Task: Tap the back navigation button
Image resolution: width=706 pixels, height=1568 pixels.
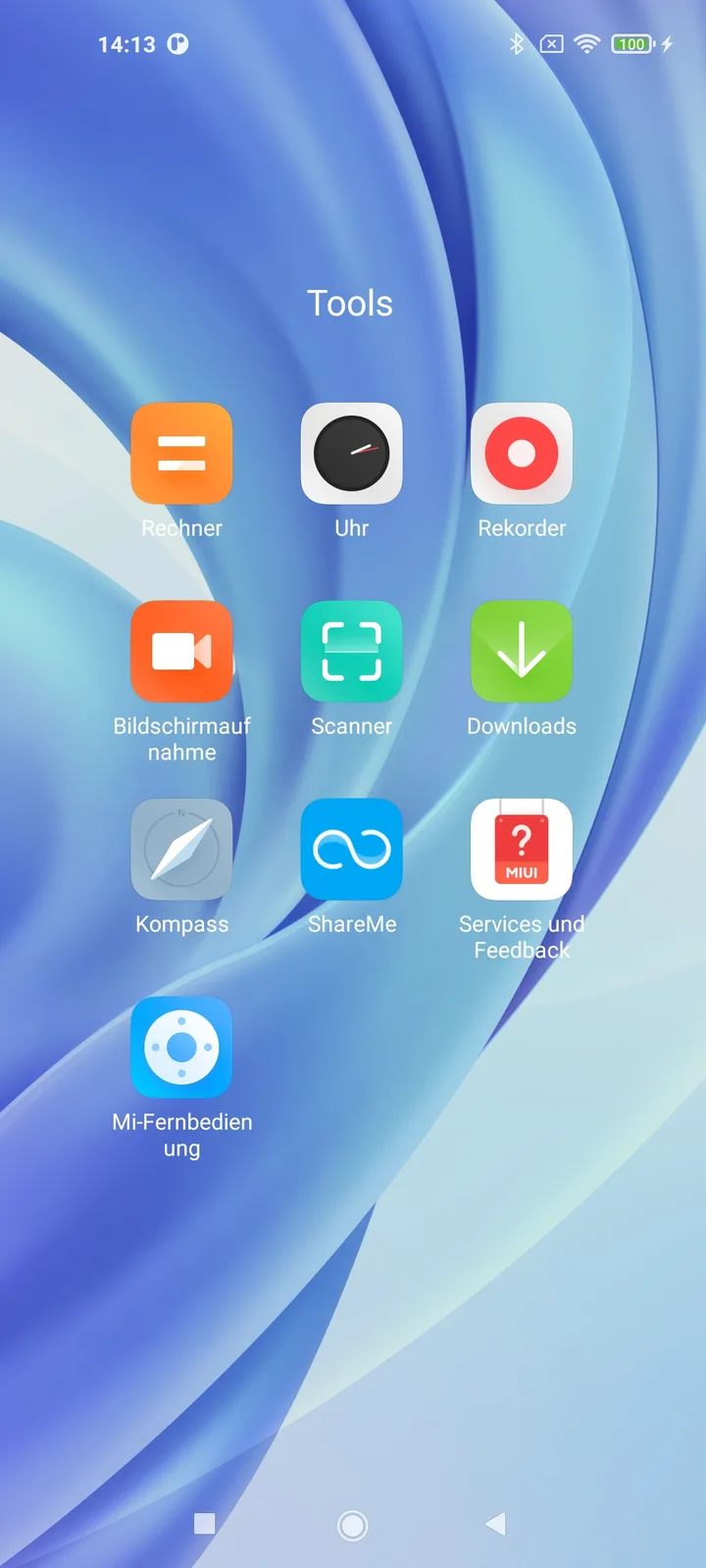Action: [x=496, y=1524]
